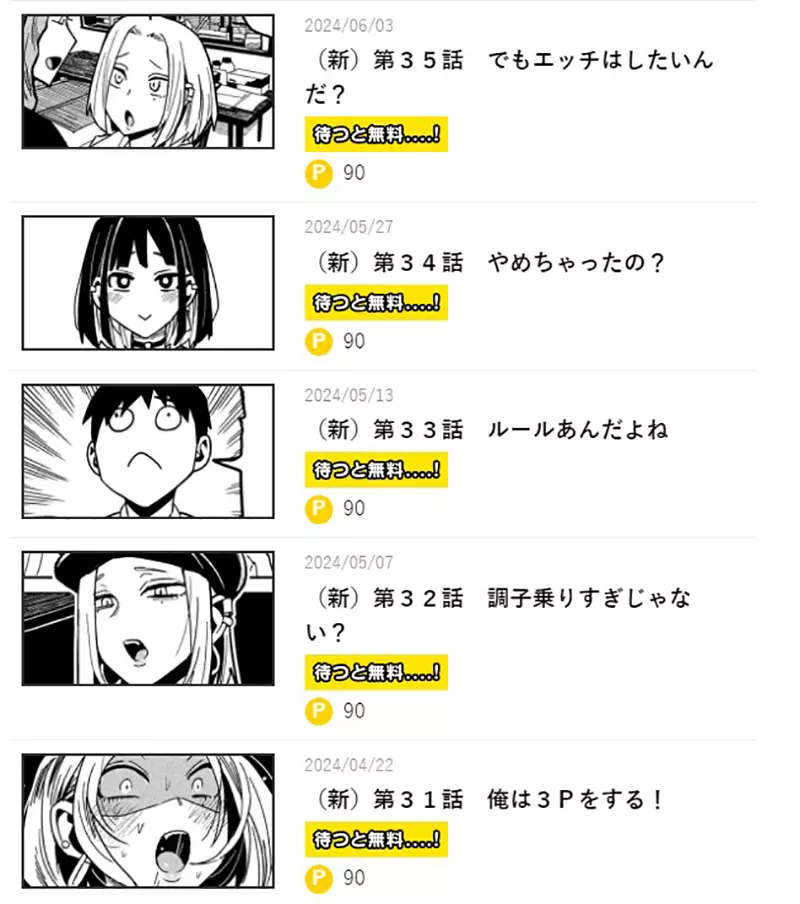Viewport: 800px width, 904px height.
Task: Click the P point icon for episode 31
Action: pos(319,878)
